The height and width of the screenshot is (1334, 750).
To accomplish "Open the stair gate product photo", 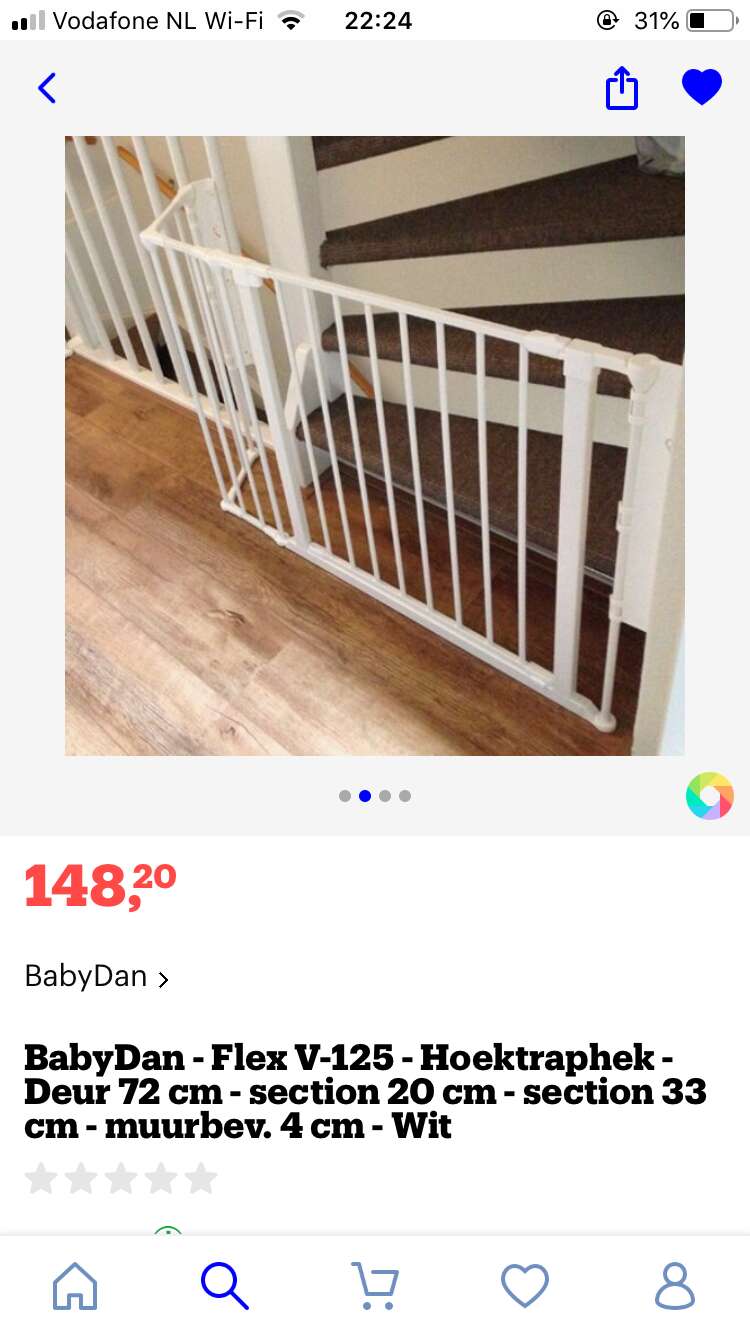I will [x=375, y=446].
